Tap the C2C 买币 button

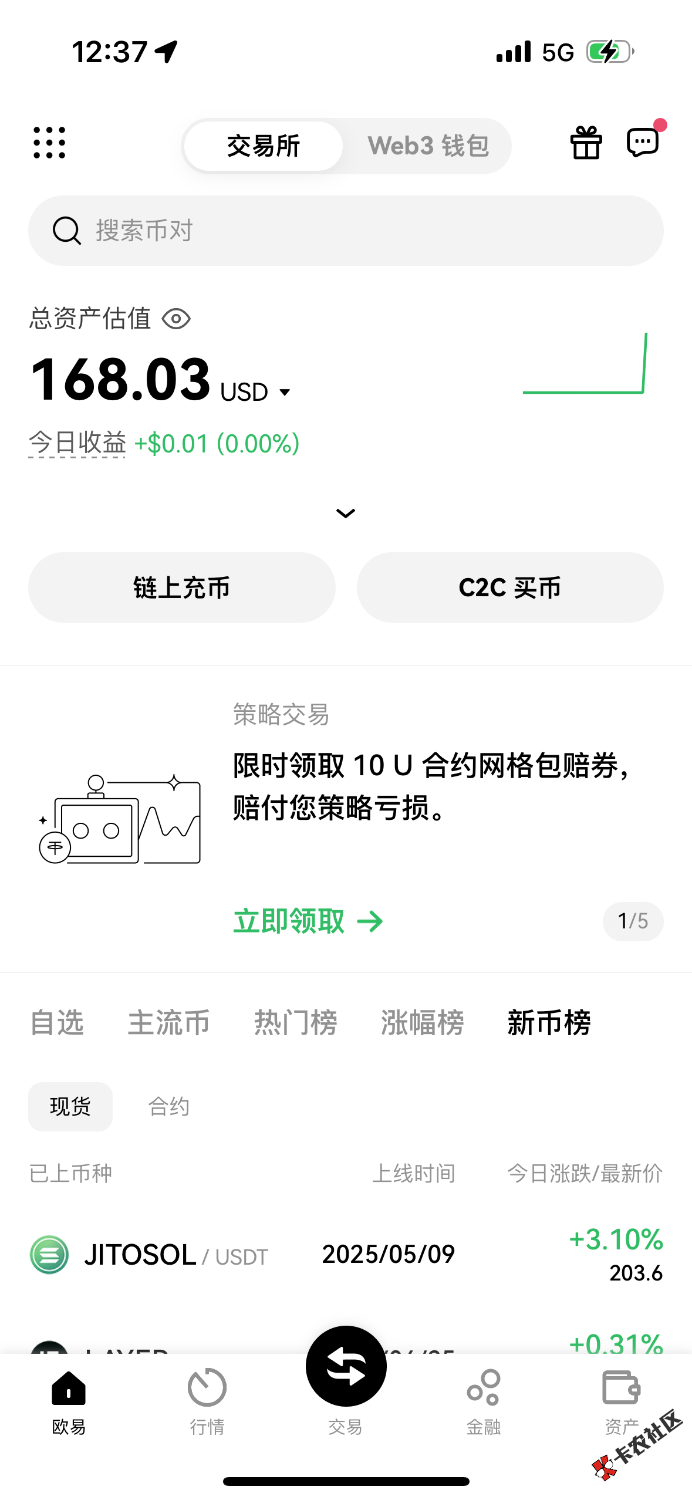point(510,588)
